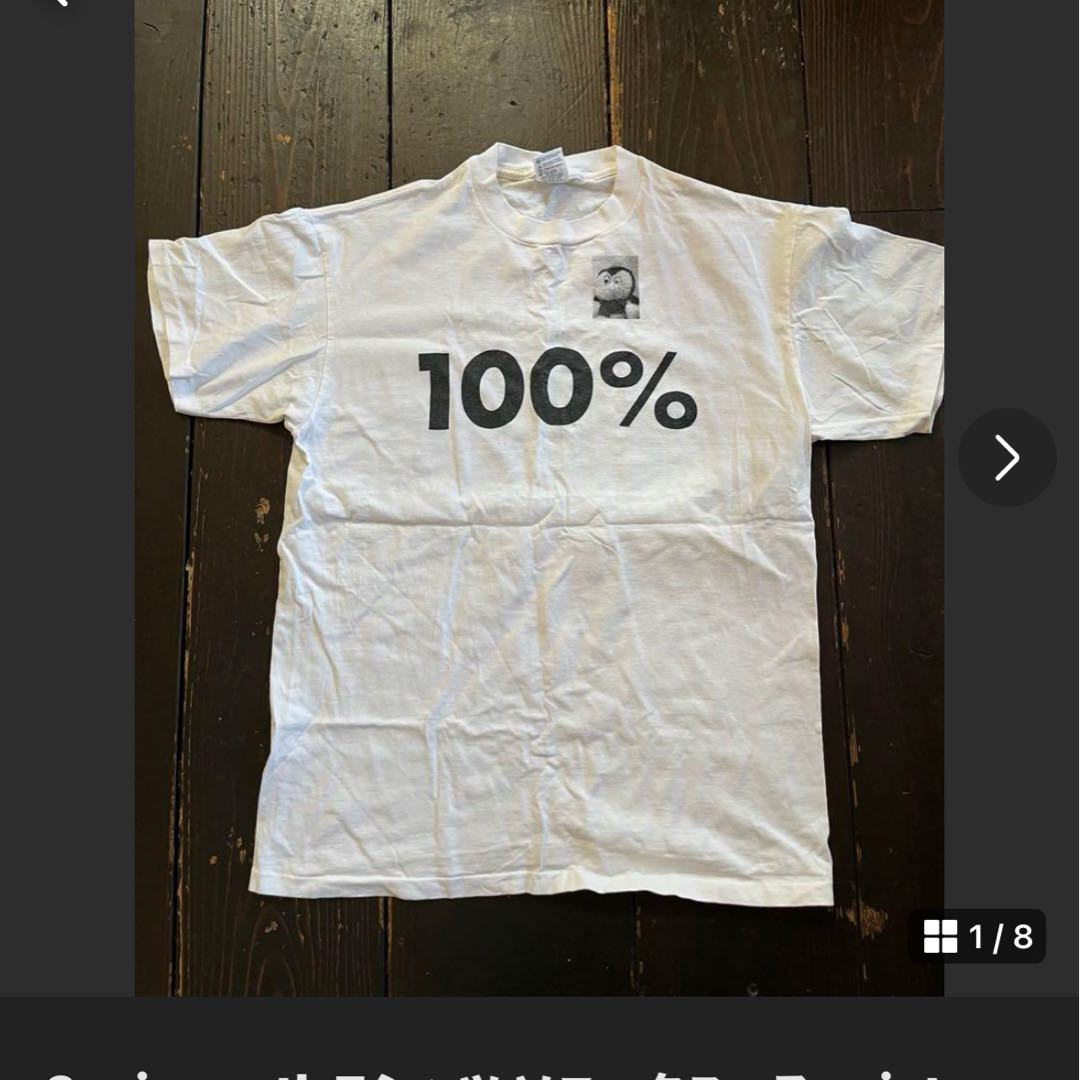Open the 1 / 8 photo grid

coord(977,936)
